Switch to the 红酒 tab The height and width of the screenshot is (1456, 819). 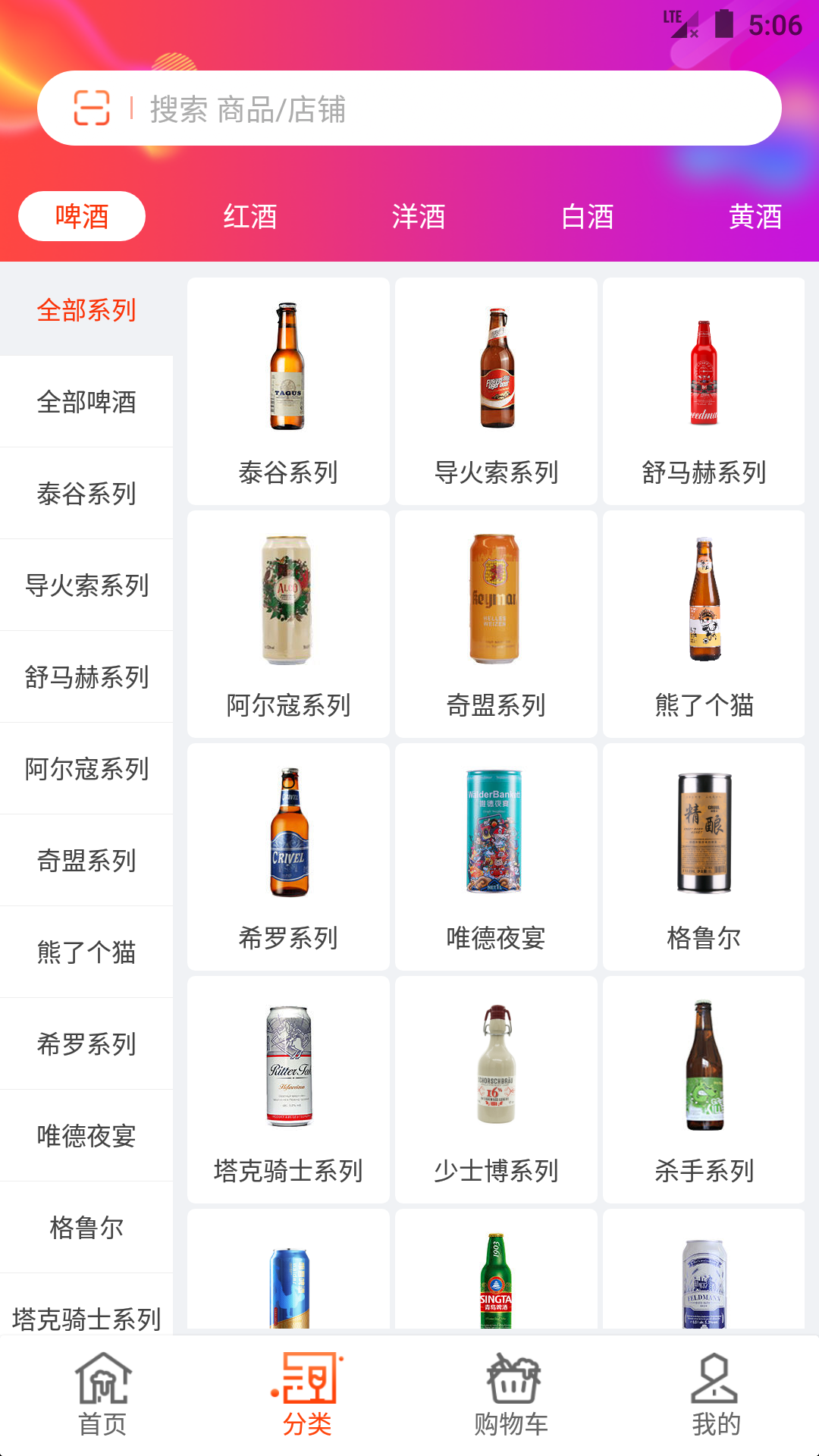250,216
